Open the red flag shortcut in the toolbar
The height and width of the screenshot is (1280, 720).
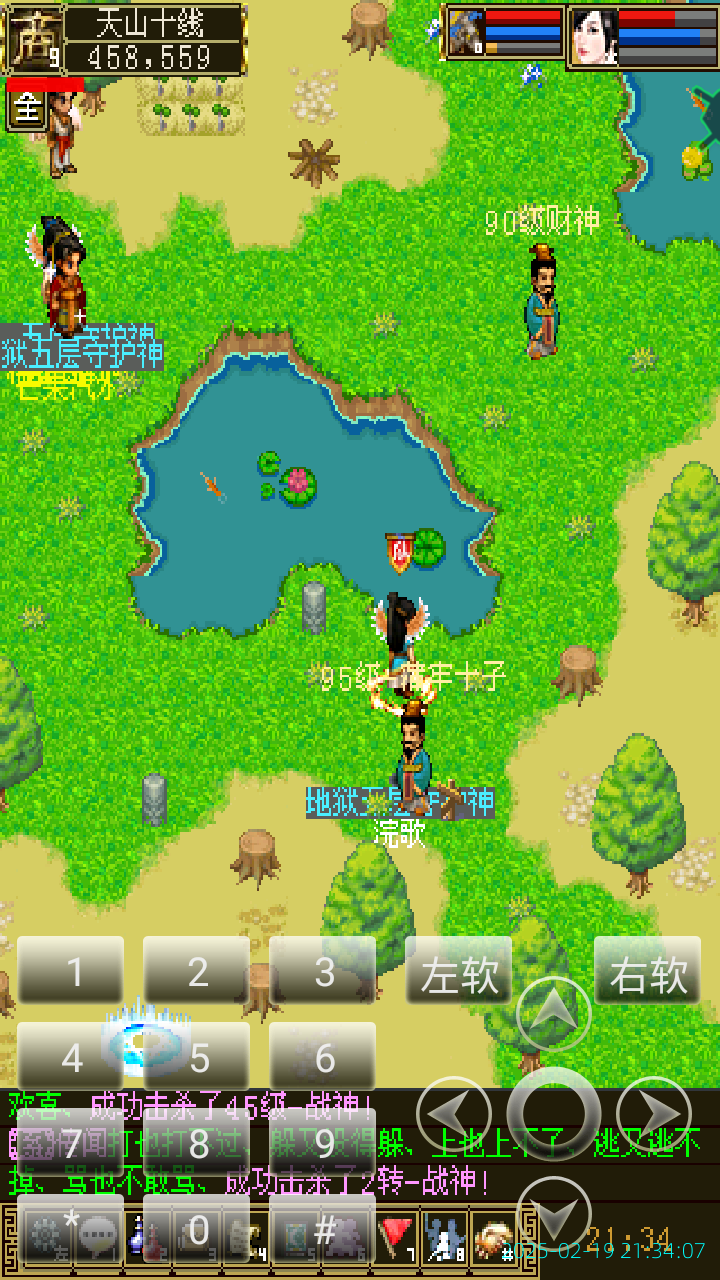398,1239
